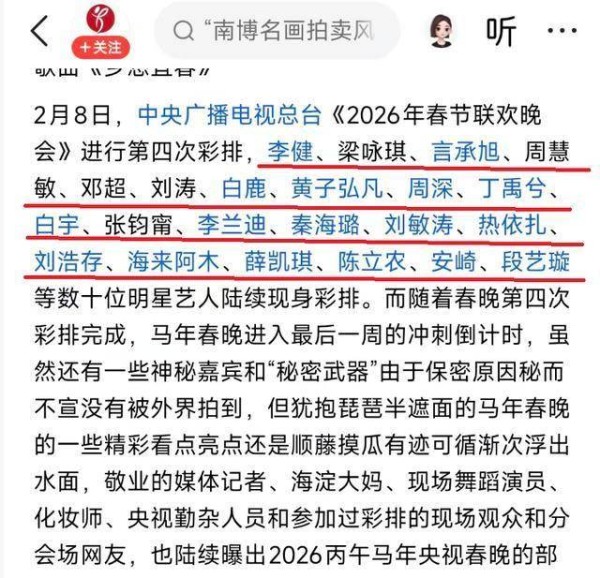Screen dimensions: 600x578
Task: Open the avatar assistant icon
Action: 441,31
